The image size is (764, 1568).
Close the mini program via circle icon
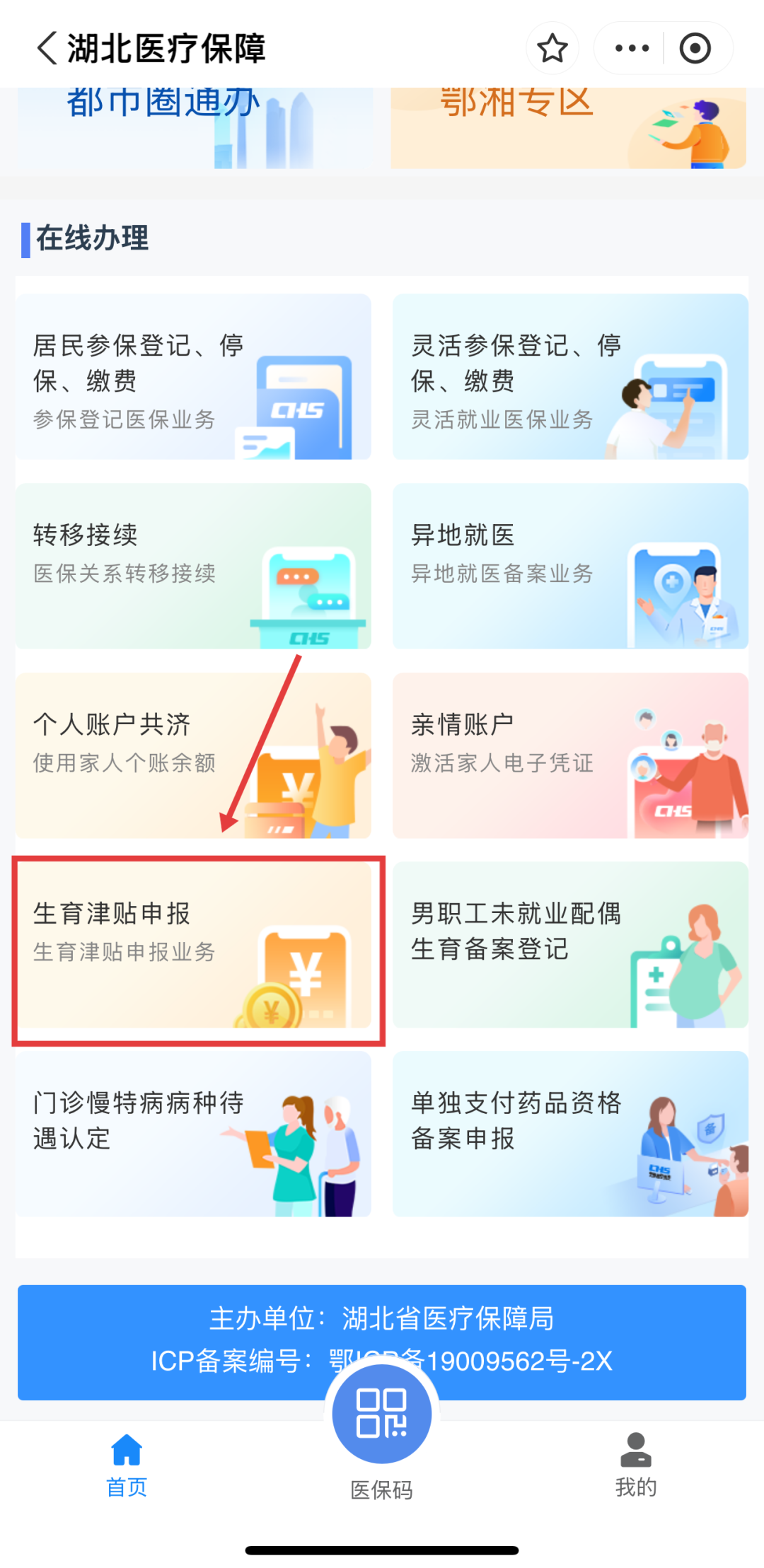[695, 49]
